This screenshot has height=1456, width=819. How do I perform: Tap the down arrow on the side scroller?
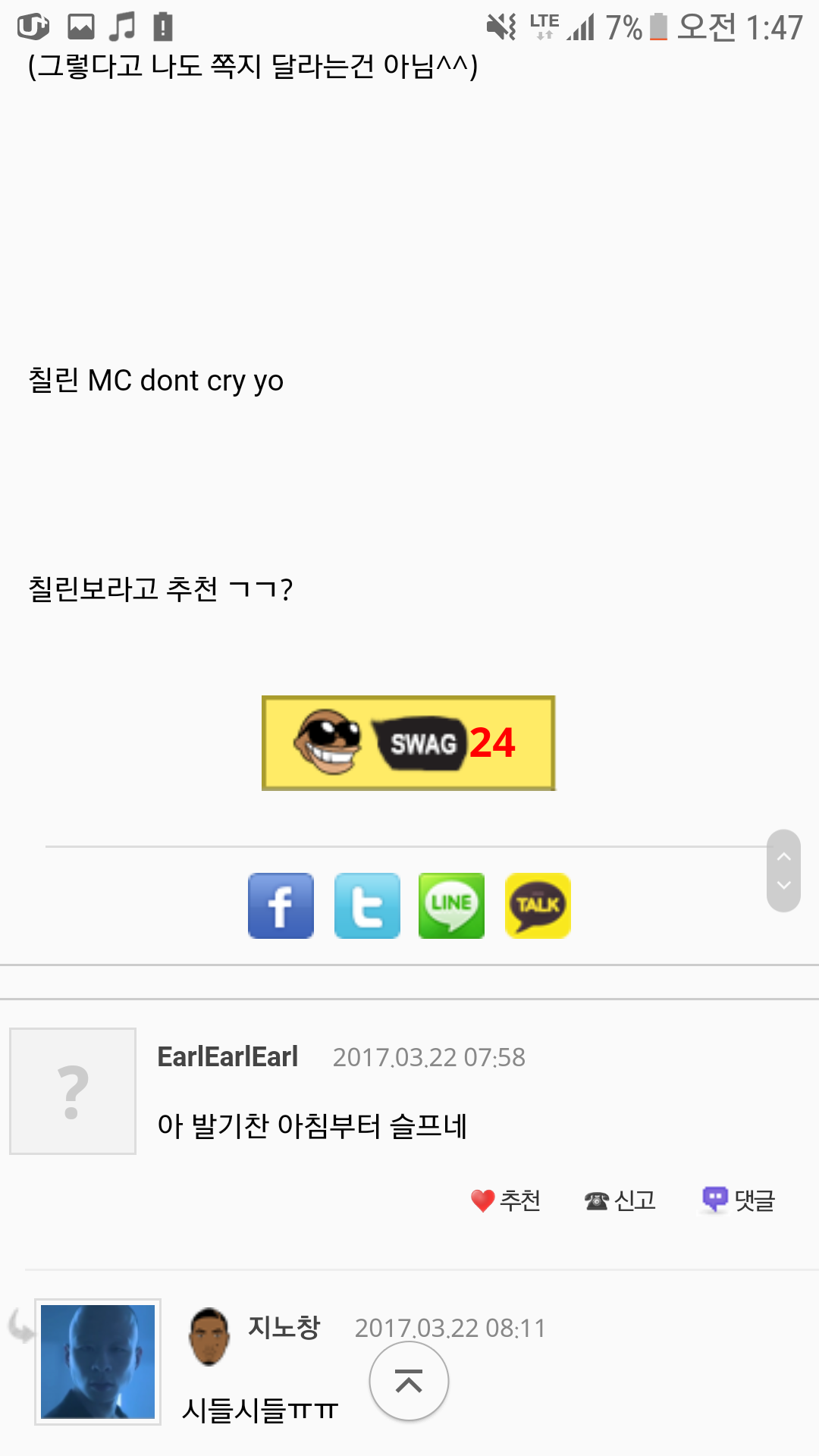click(784, 885)
